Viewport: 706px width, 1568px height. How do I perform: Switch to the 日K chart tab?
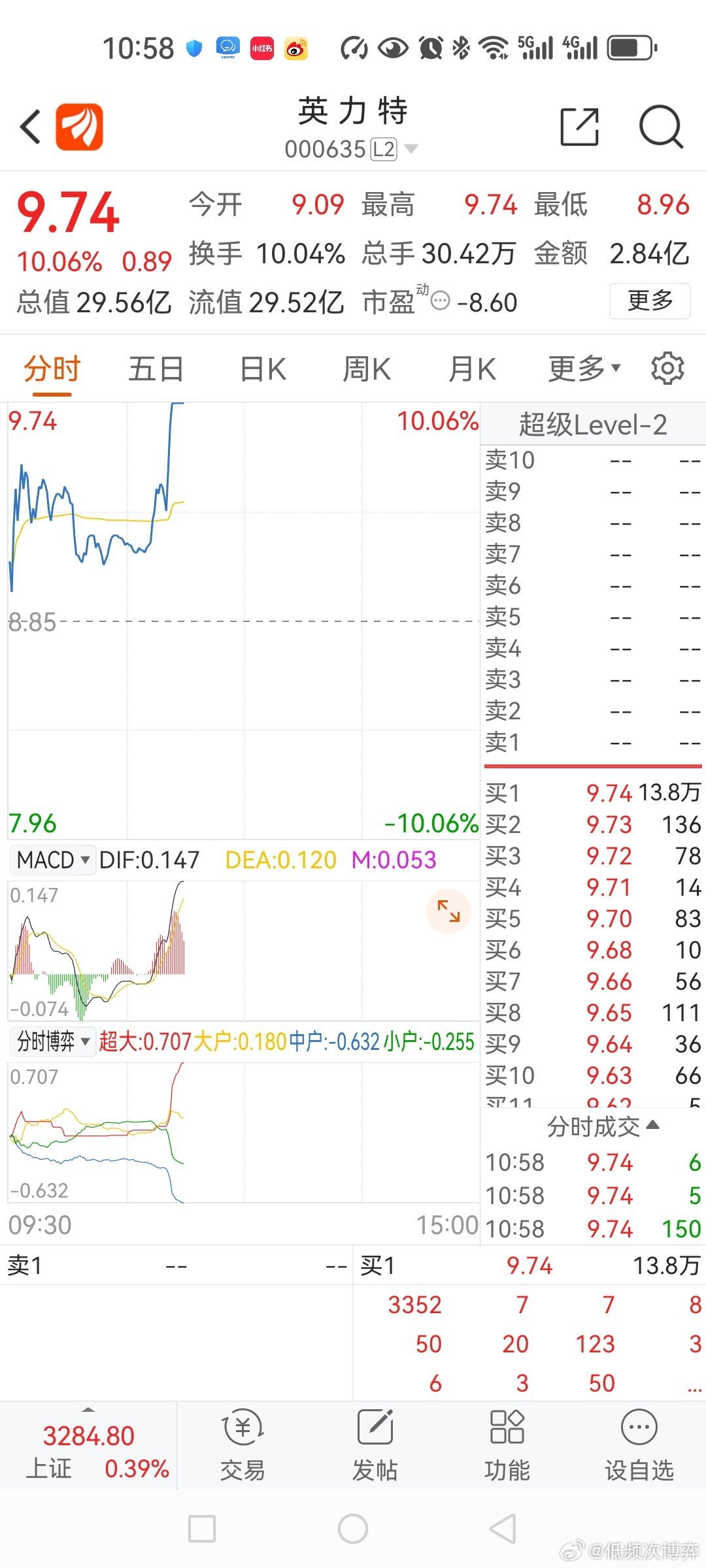click(x=263, y=369)
